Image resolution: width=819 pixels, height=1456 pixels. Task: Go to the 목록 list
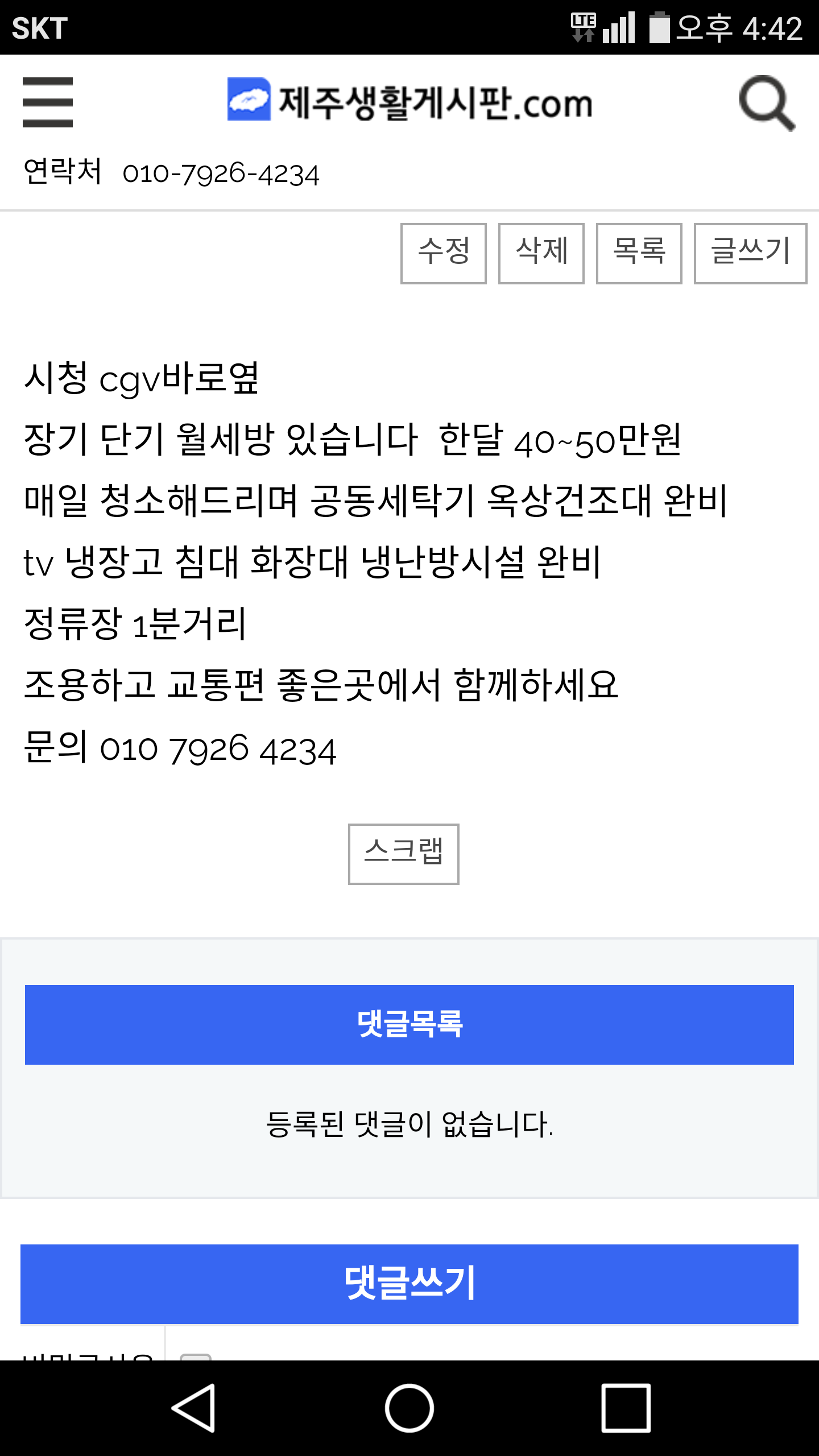coord(639,253)
